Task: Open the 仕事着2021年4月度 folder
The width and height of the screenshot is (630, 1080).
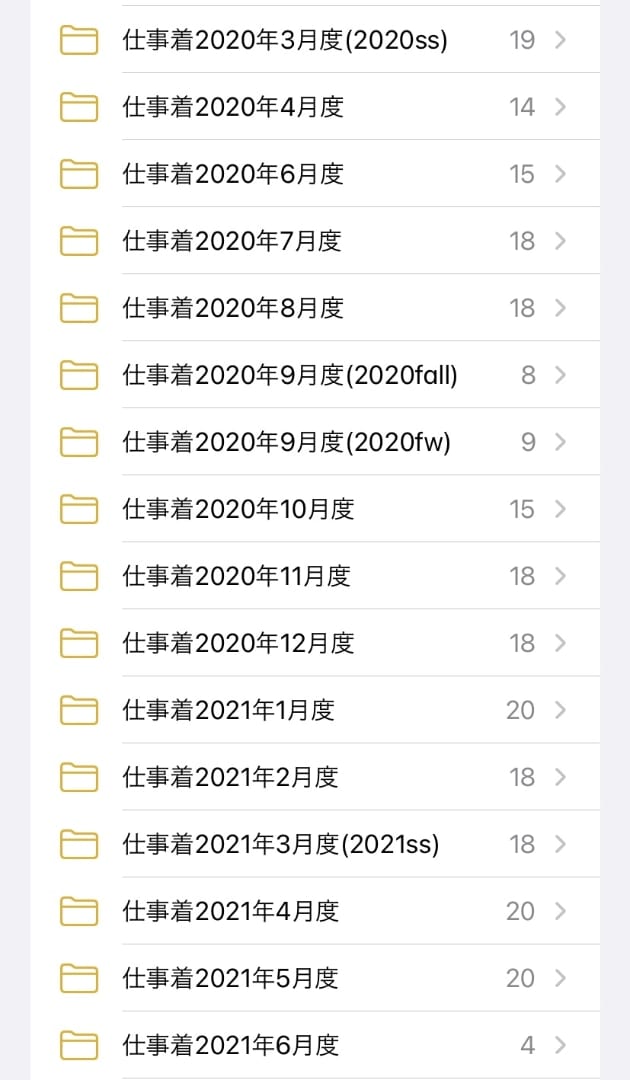Action: tap(315, 911)
